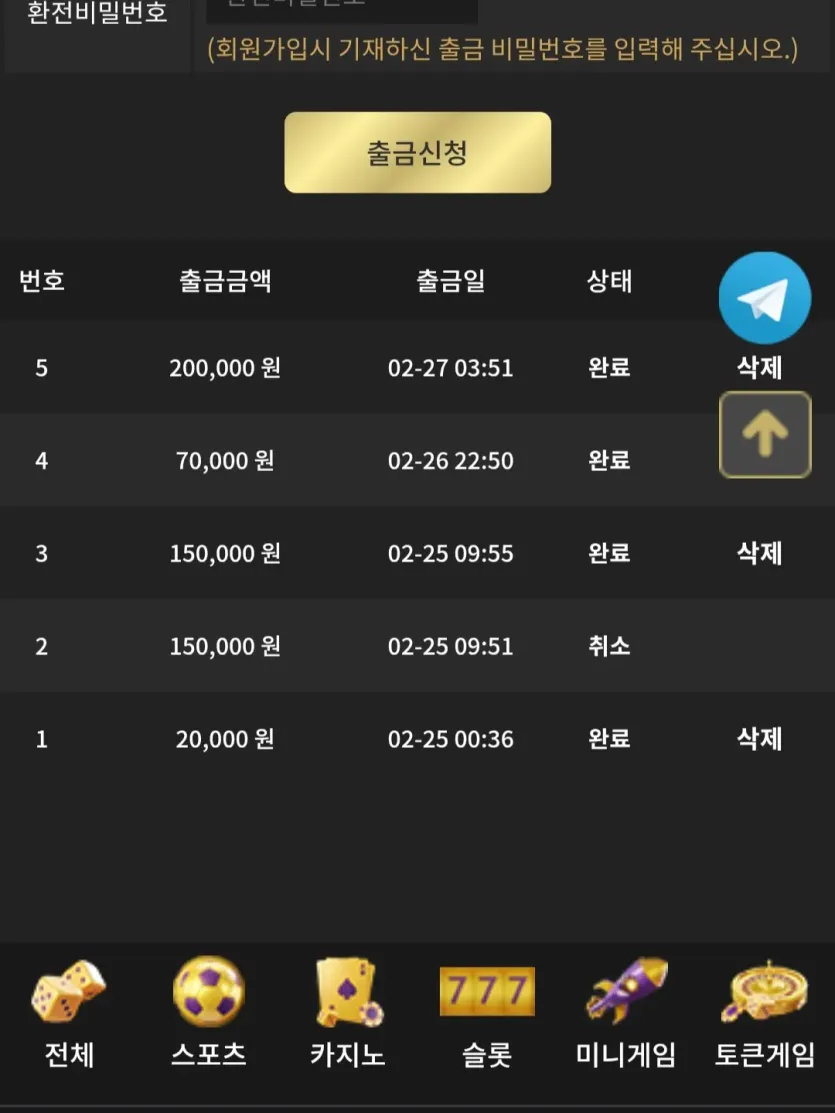
Task: Open the Telegram support bubble
Action: (x=765, y=298)
